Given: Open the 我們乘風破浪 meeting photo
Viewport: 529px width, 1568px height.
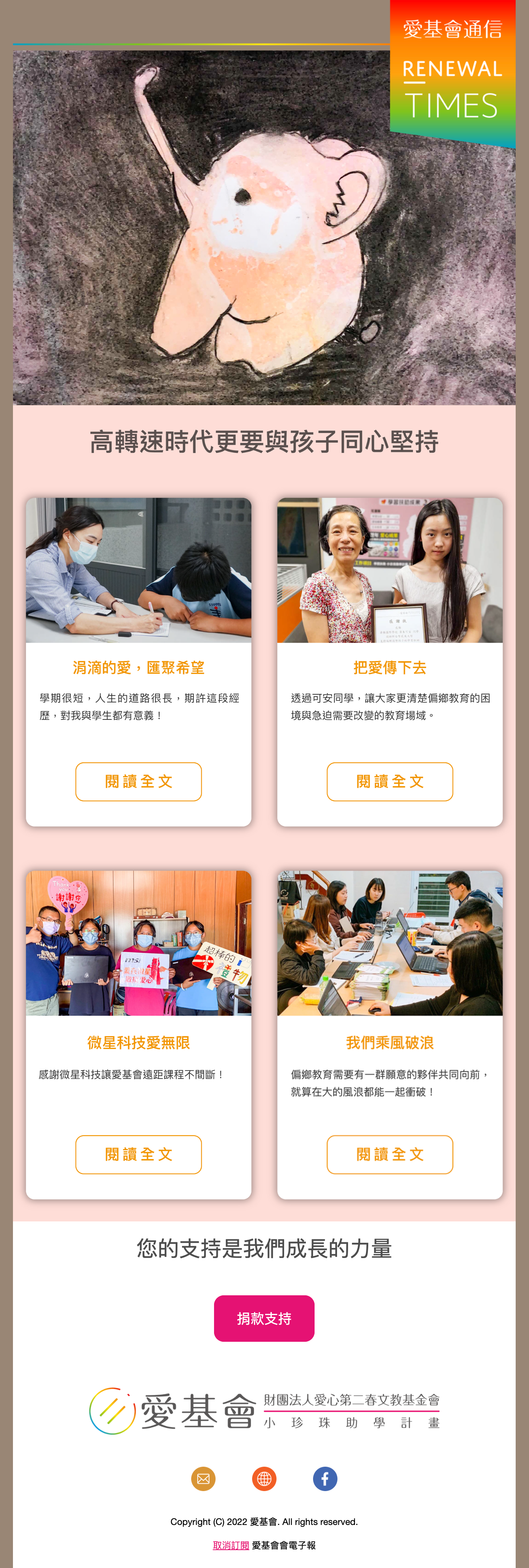Looking at the screenshot, I should point(390,942).
